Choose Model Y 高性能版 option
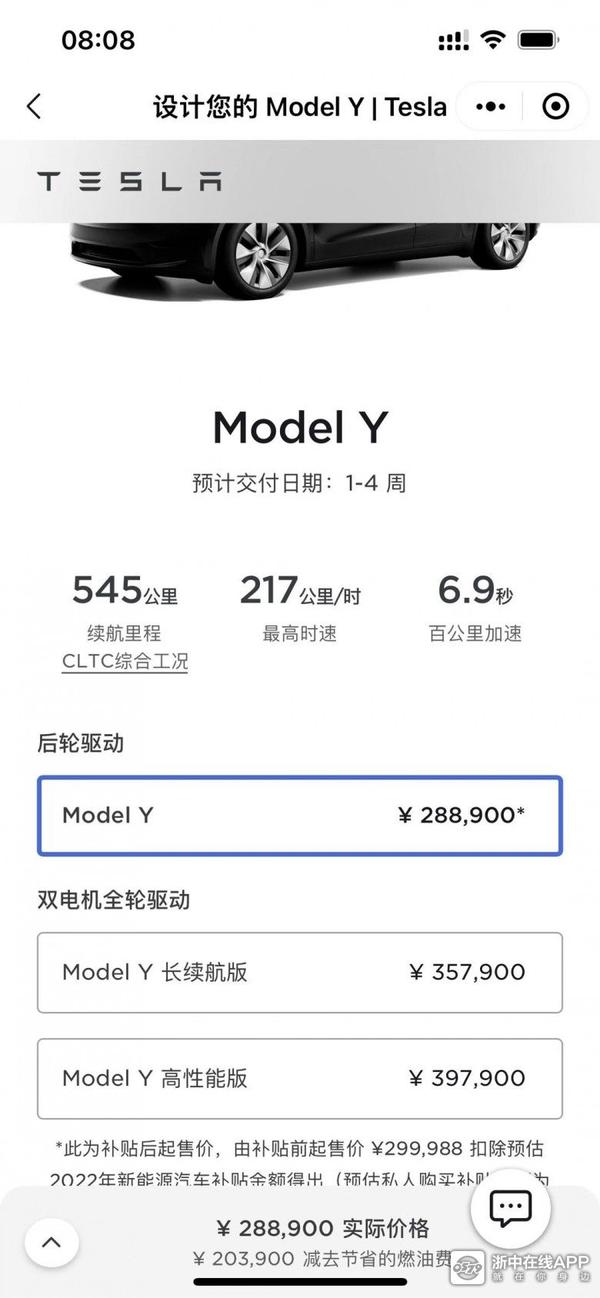The width and height of the screenshot is (600, 1298). (300, 1078)
